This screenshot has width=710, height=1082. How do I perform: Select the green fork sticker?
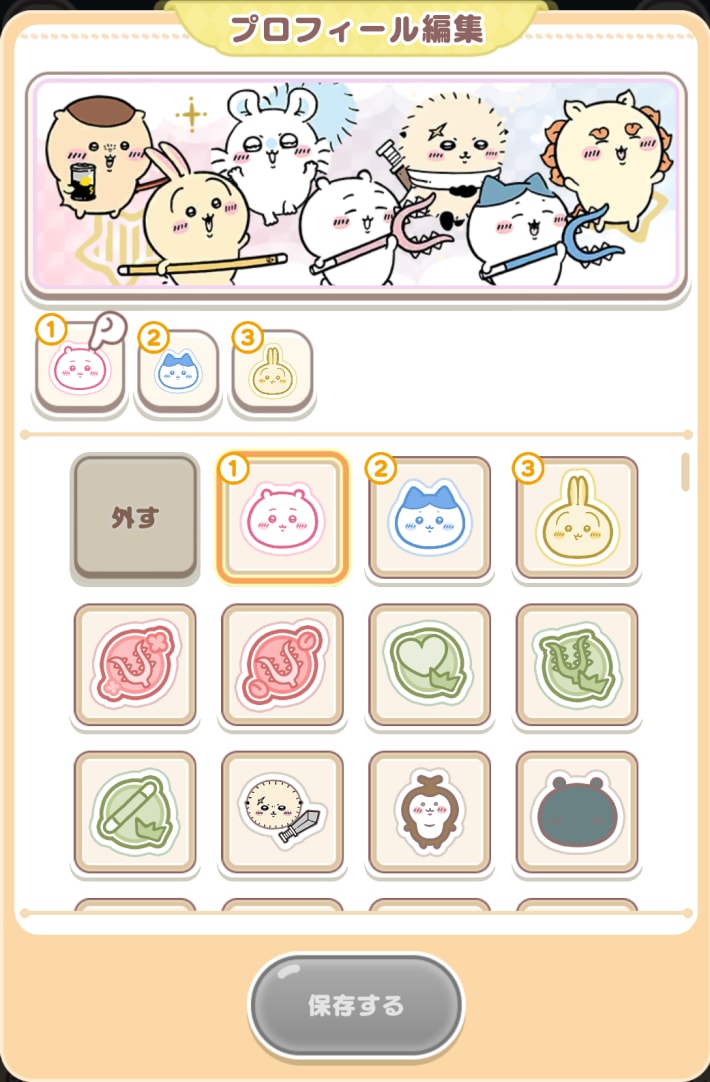(x=577, y=665)
